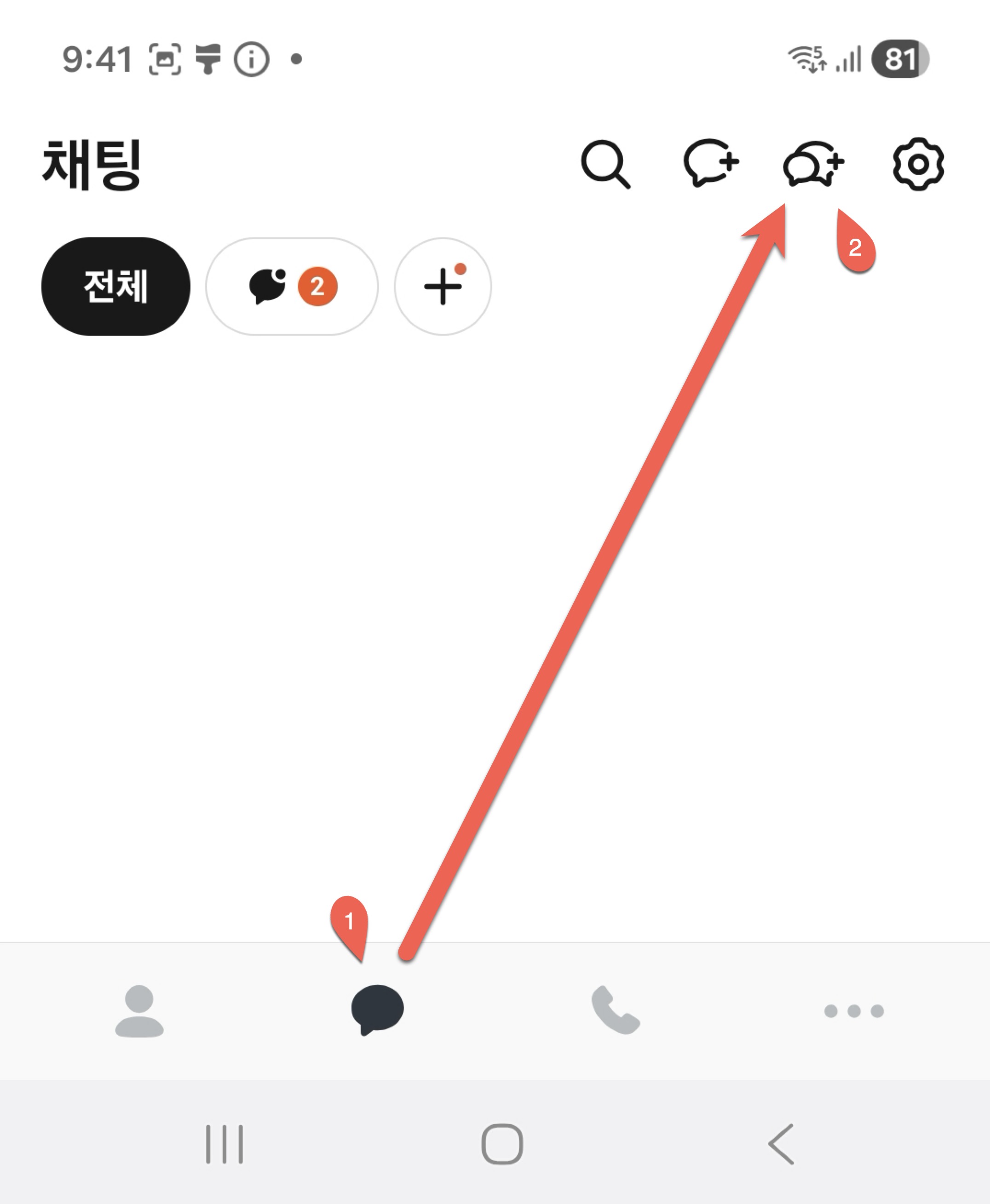The image size is (990, 1204).
Task: Switch to the Calls tab
Action: [616, 1010]
